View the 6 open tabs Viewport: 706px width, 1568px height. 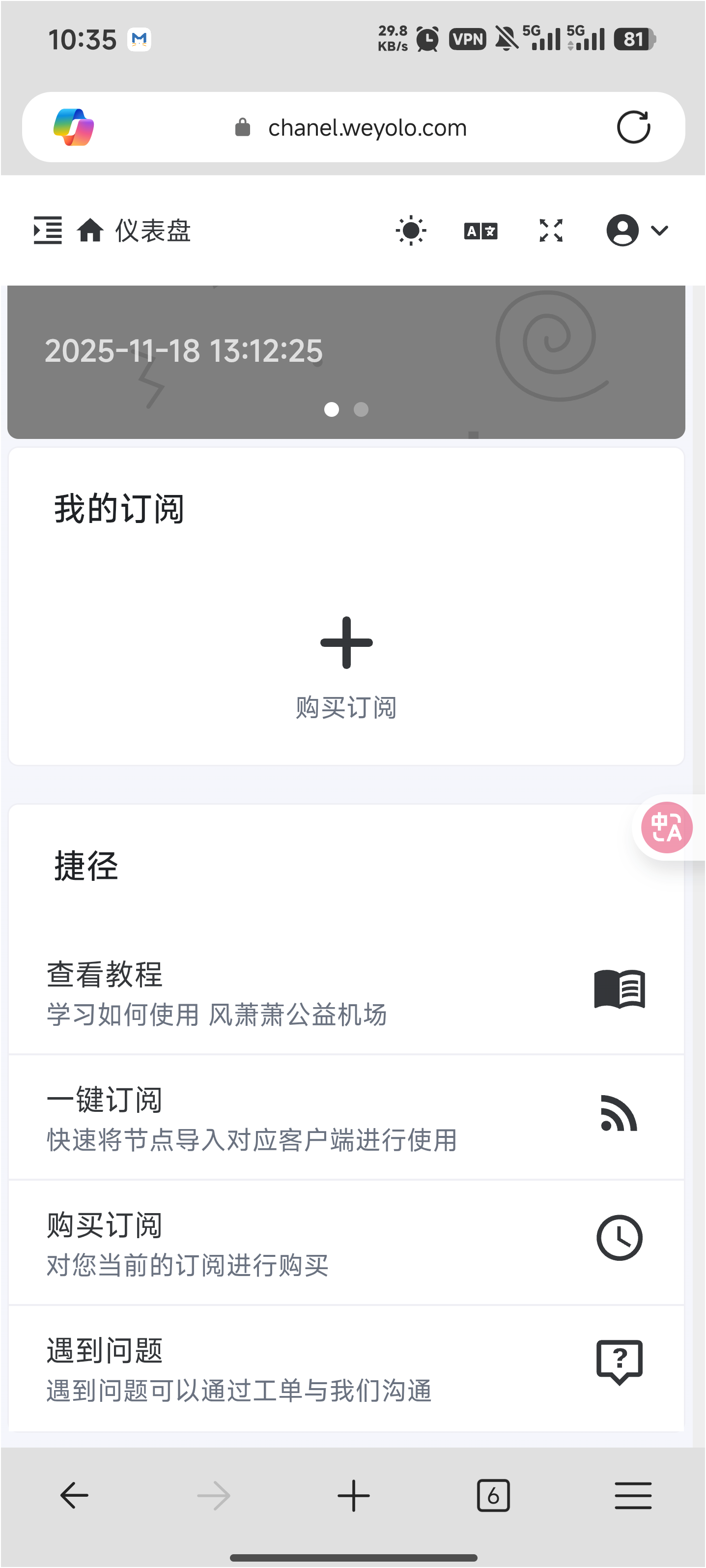coord(493,1496)
